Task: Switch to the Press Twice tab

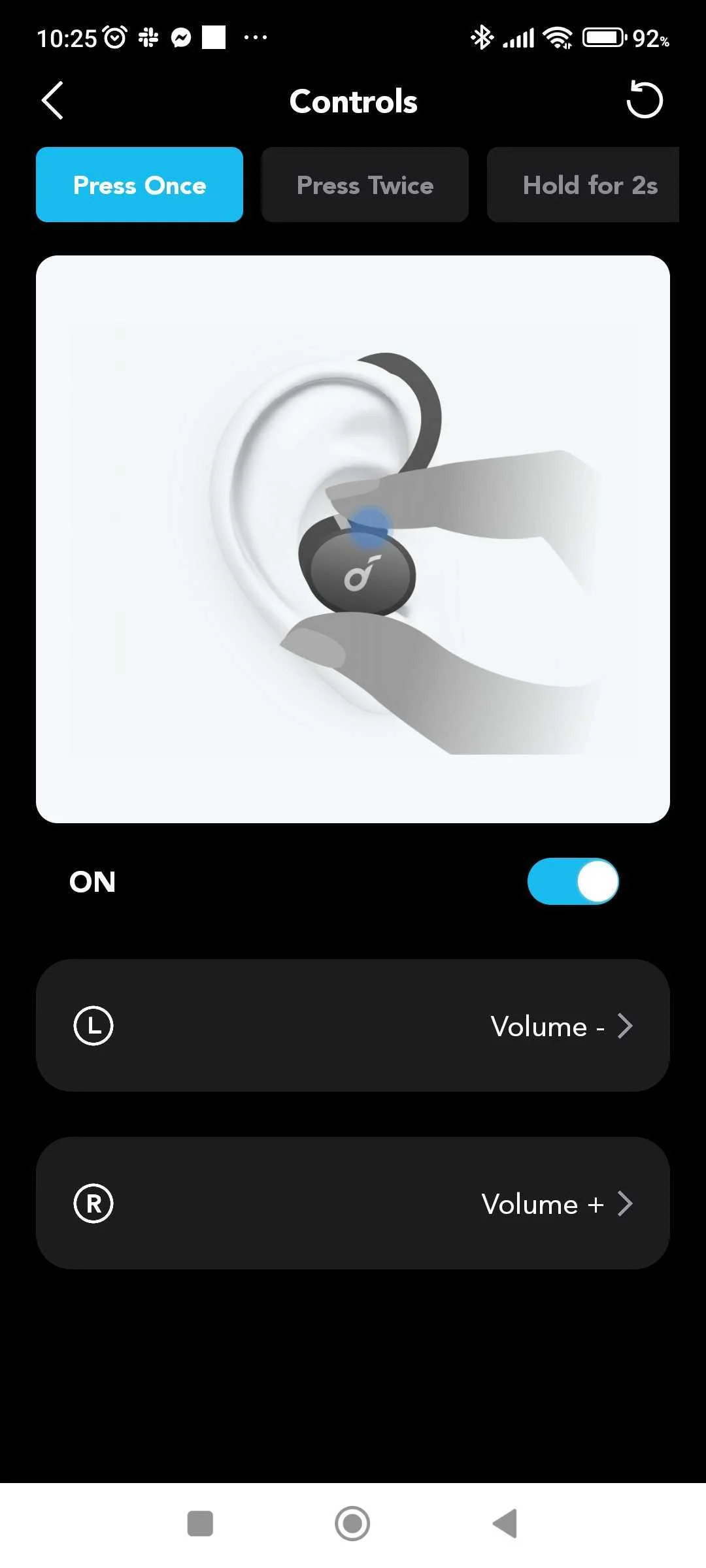Action: click(x=365, y=185)
